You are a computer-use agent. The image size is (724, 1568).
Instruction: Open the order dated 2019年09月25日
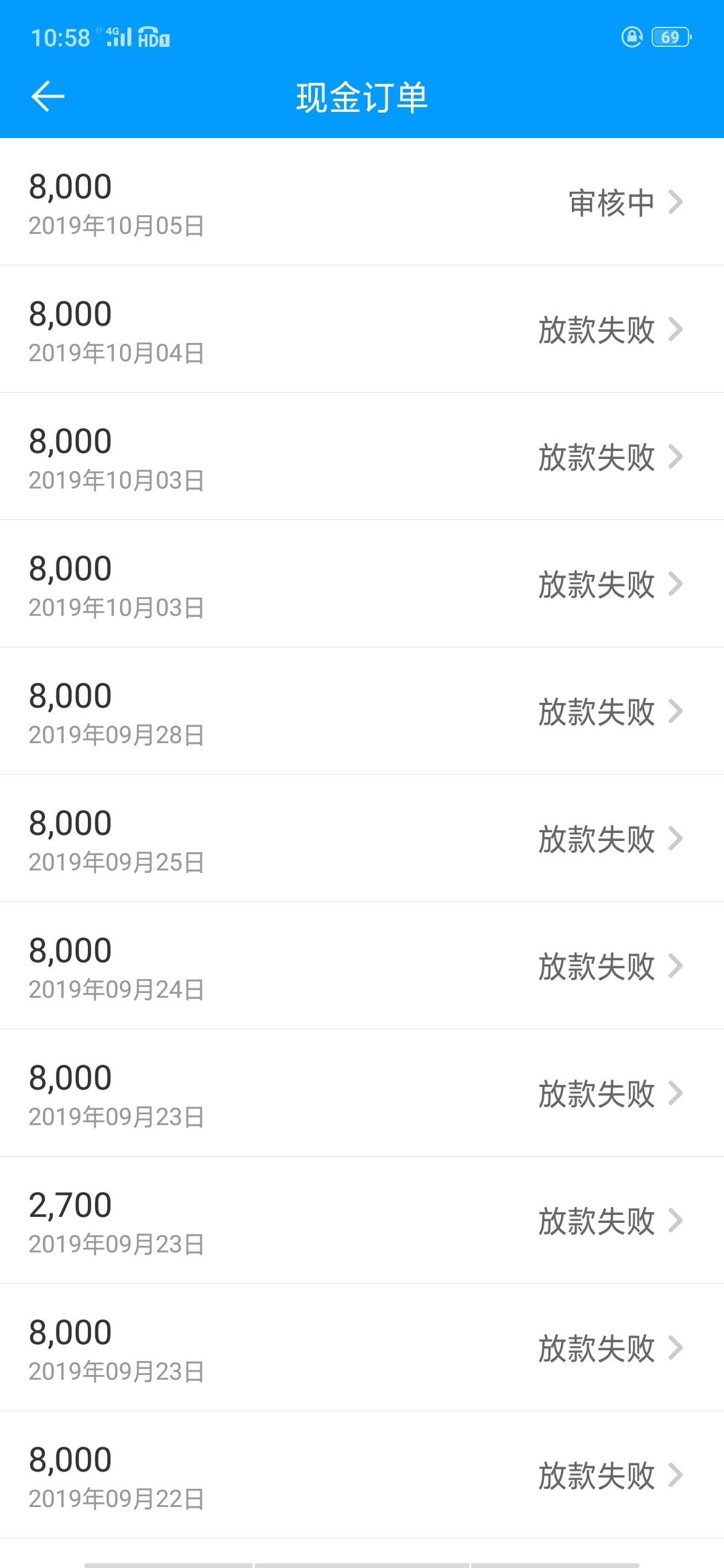point(362,838)
